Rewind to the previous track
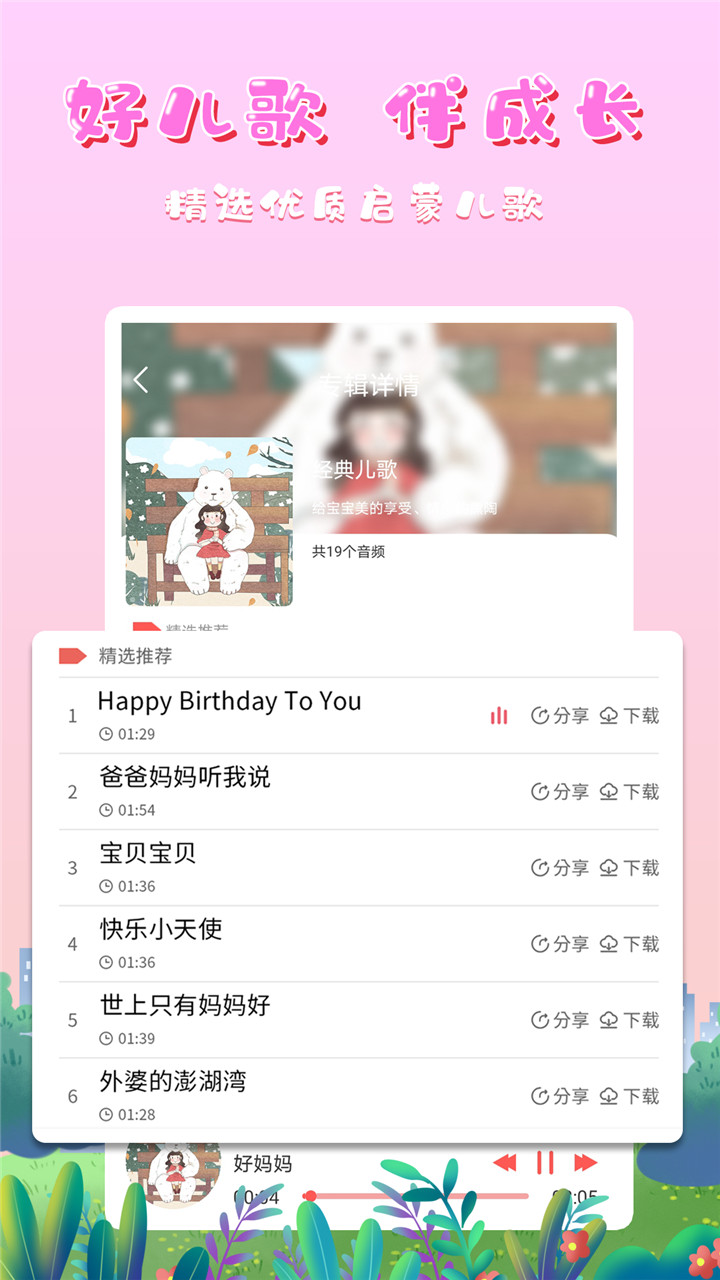Screen dimensions: 720x1280 (505, 1163)
